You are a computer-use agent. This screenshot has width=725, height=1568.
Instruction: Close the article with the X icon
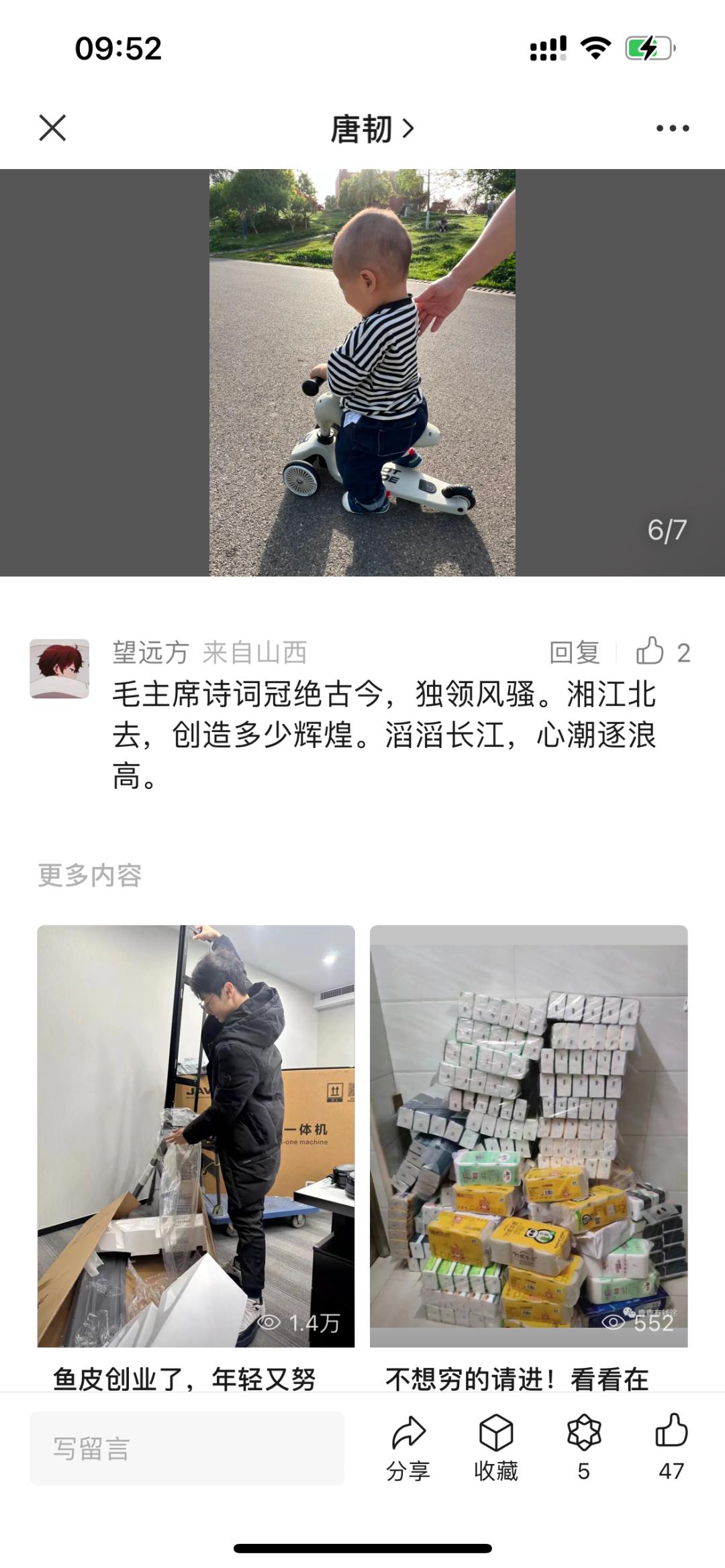click(x=52, y=127)
